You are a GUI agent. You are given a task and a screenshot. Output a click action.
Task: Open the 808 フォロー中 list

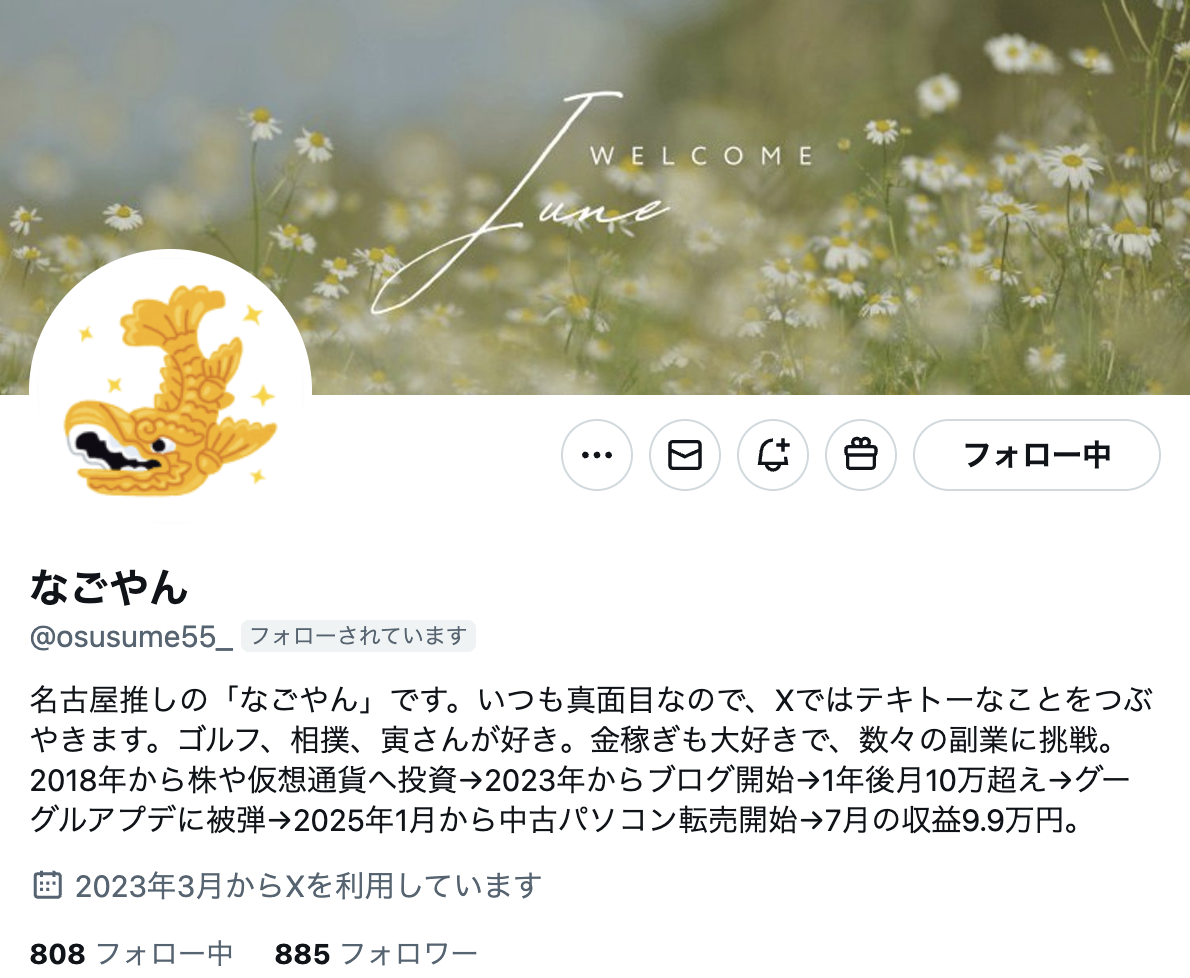click(x=131, y=953)
